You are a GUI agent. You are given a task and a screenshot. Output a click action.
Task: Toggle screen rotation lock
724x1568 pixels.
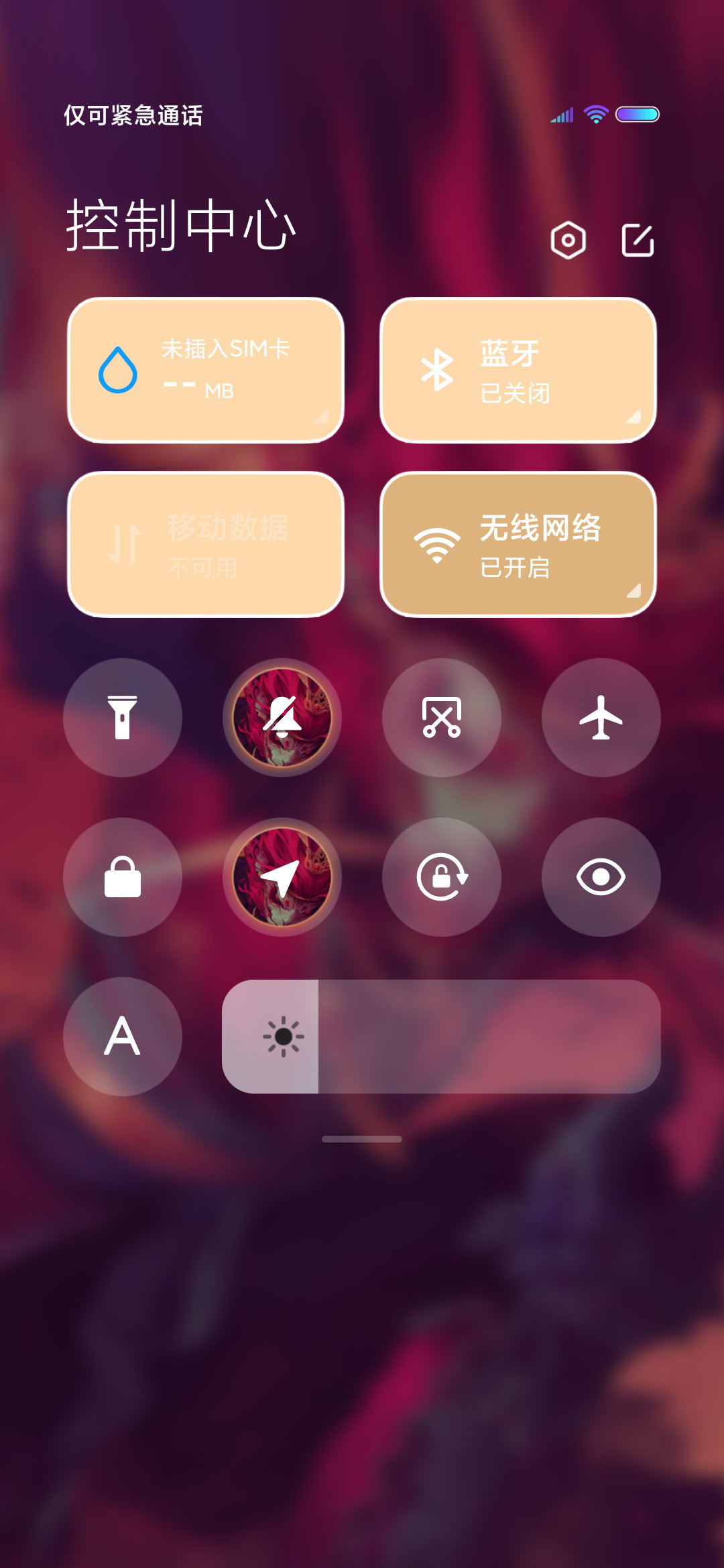coord(442,877)
